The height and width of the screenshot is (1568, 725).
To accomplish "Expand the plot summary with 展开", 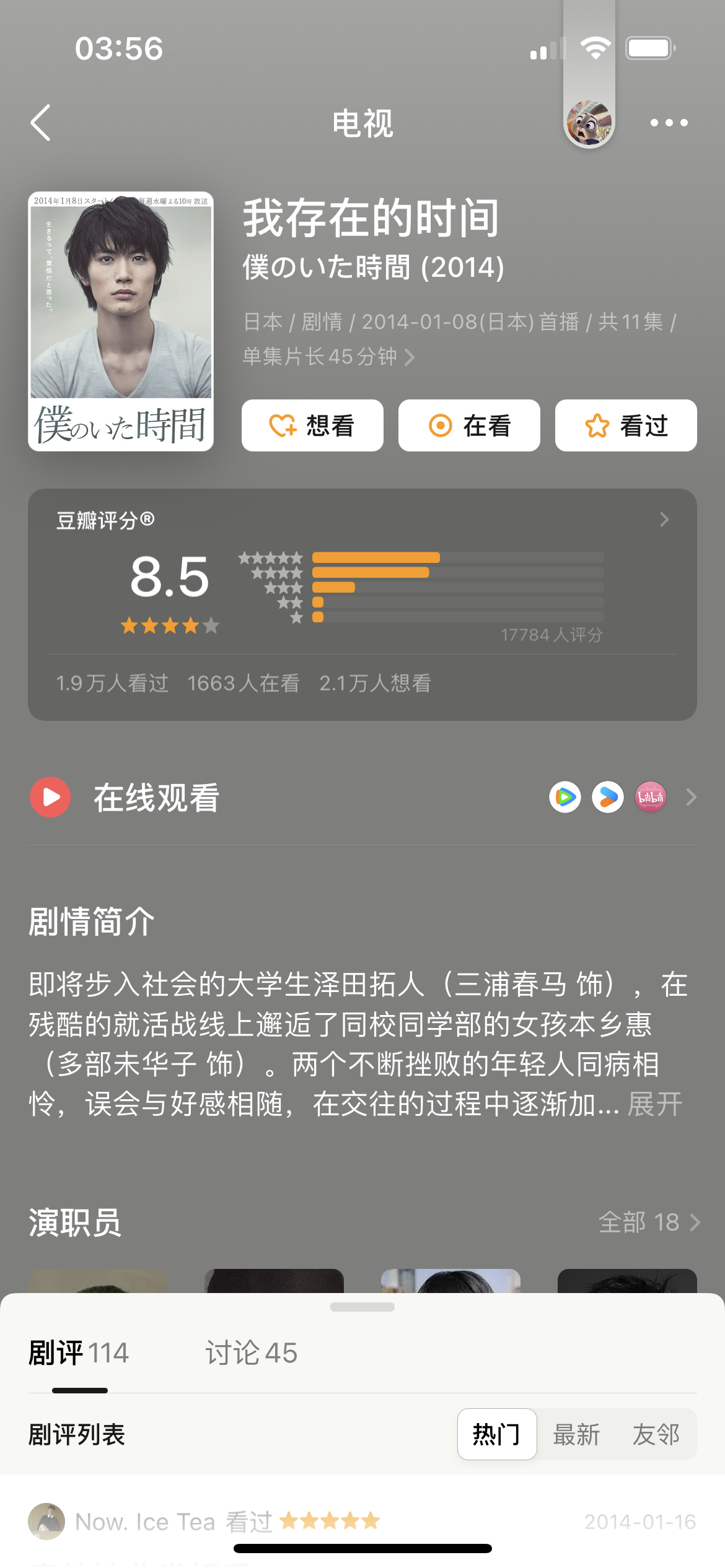I will 655,1104.
